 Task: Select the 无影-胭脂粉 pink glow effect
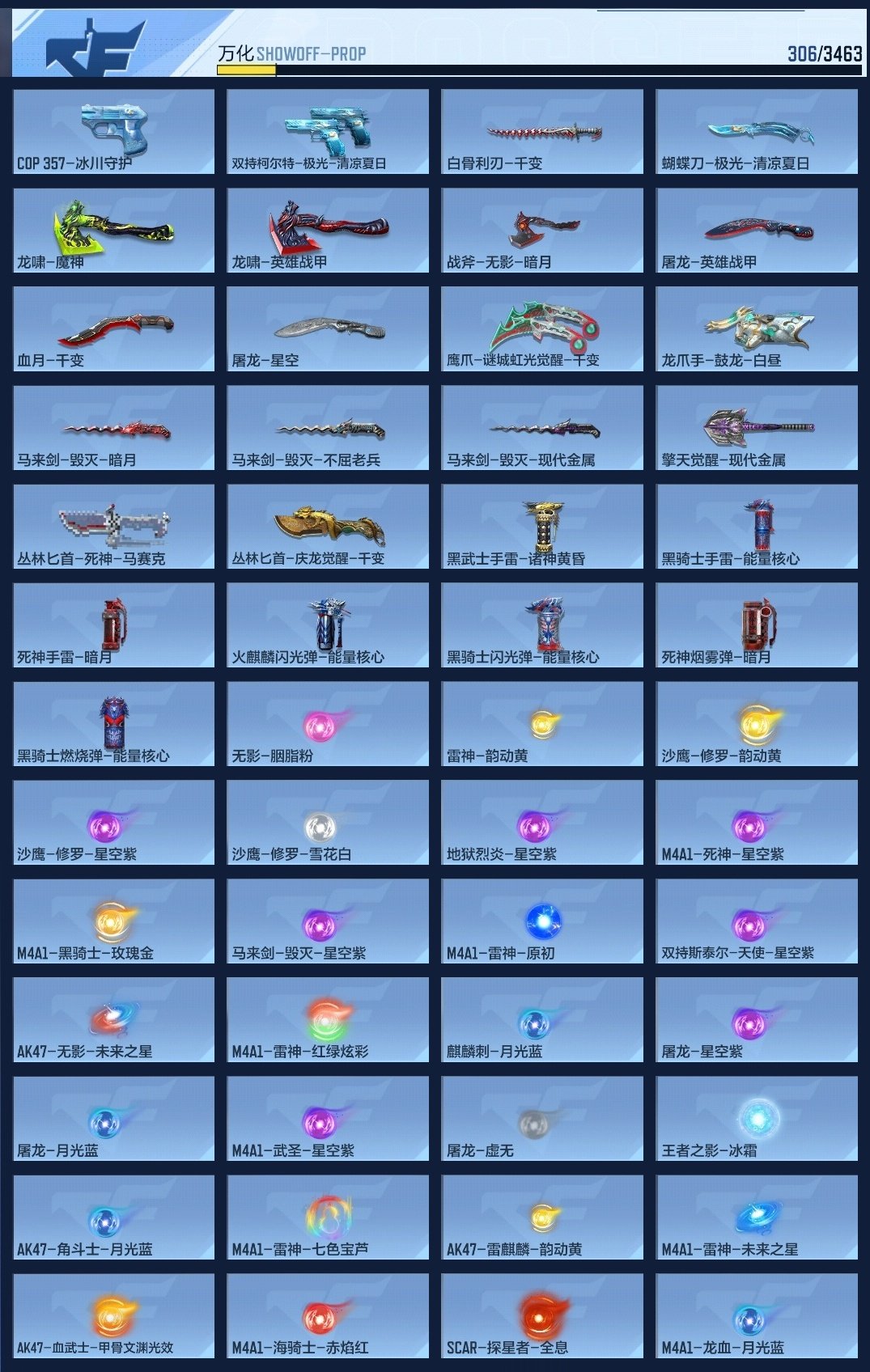pos(325,722)
